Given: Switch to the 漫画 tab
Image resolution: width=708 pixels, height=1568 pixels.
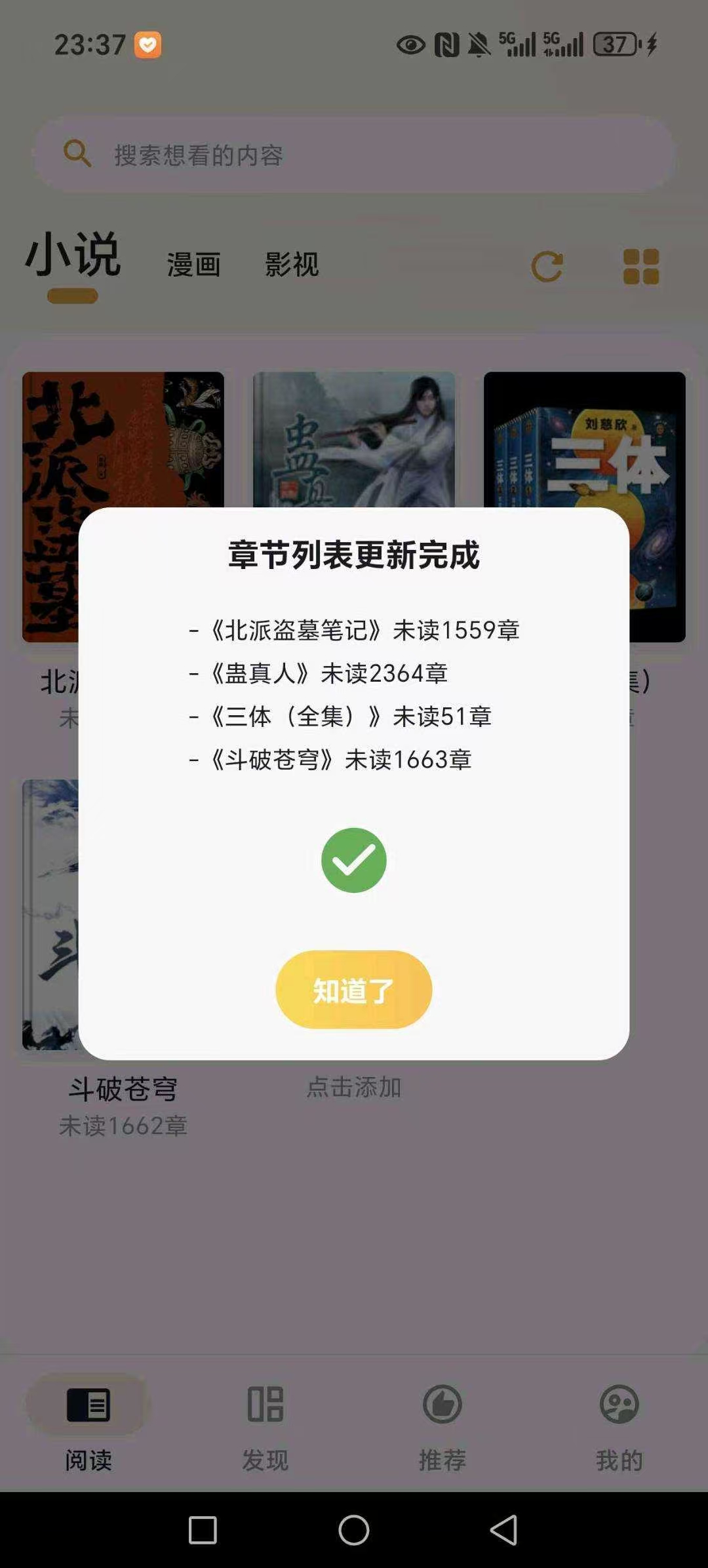Looking at the screenshot, I should [x=193, y=265].
